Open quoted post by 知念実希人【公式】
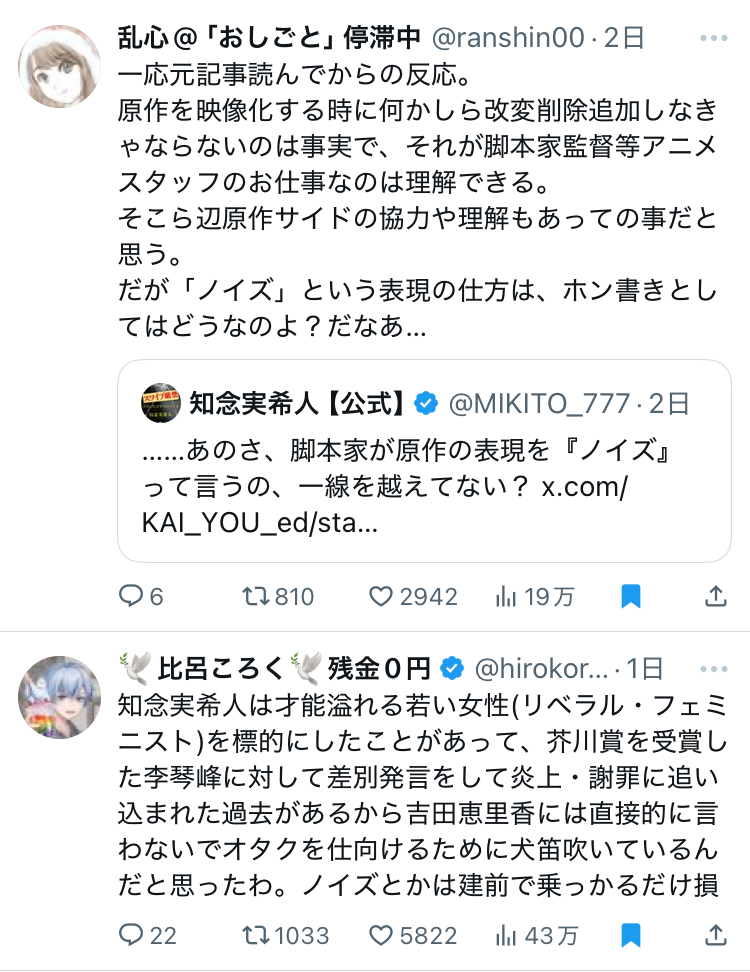Screen dimensions: 750x972 (438, 460)
